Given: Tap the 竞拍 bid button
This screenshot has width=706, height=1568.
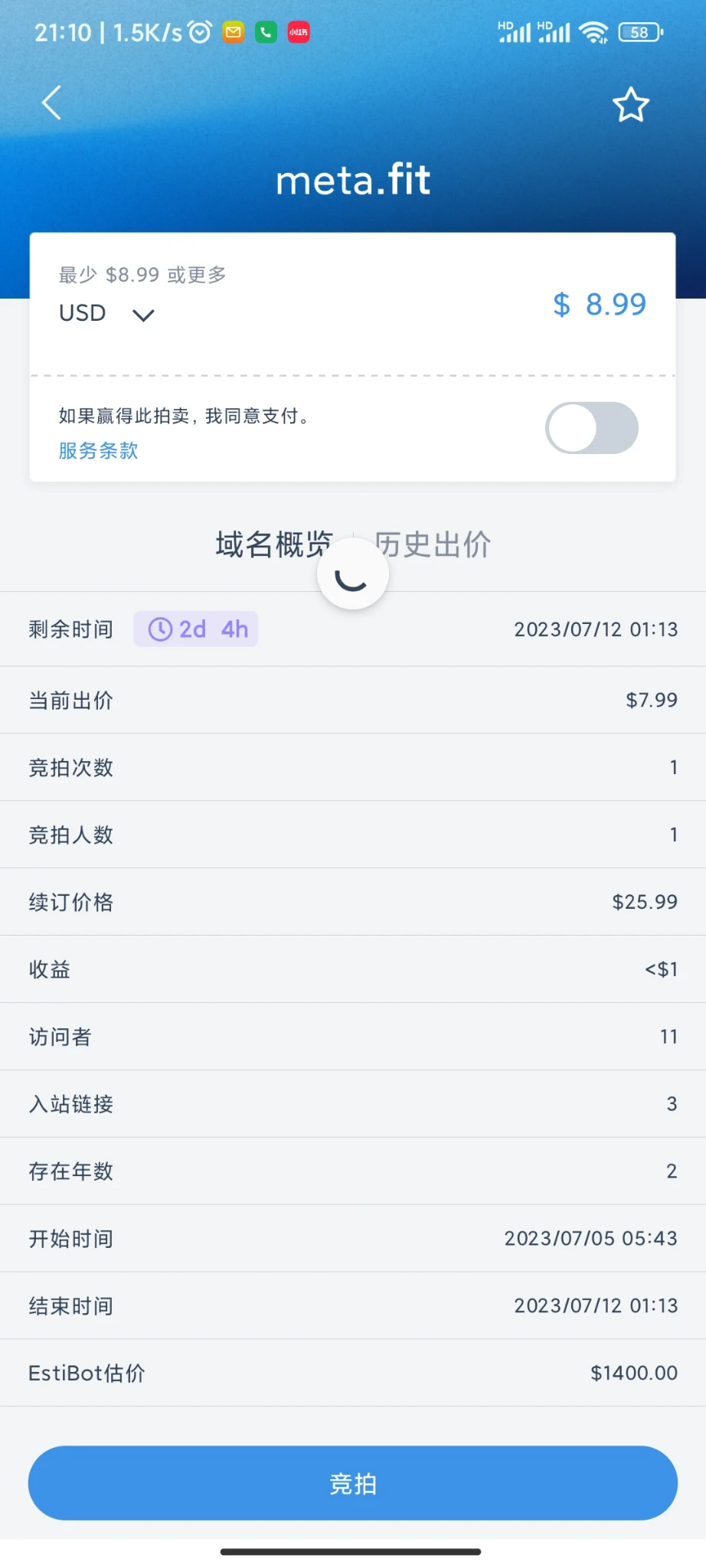Looking at the screenshot, I should coord(353,1483).
